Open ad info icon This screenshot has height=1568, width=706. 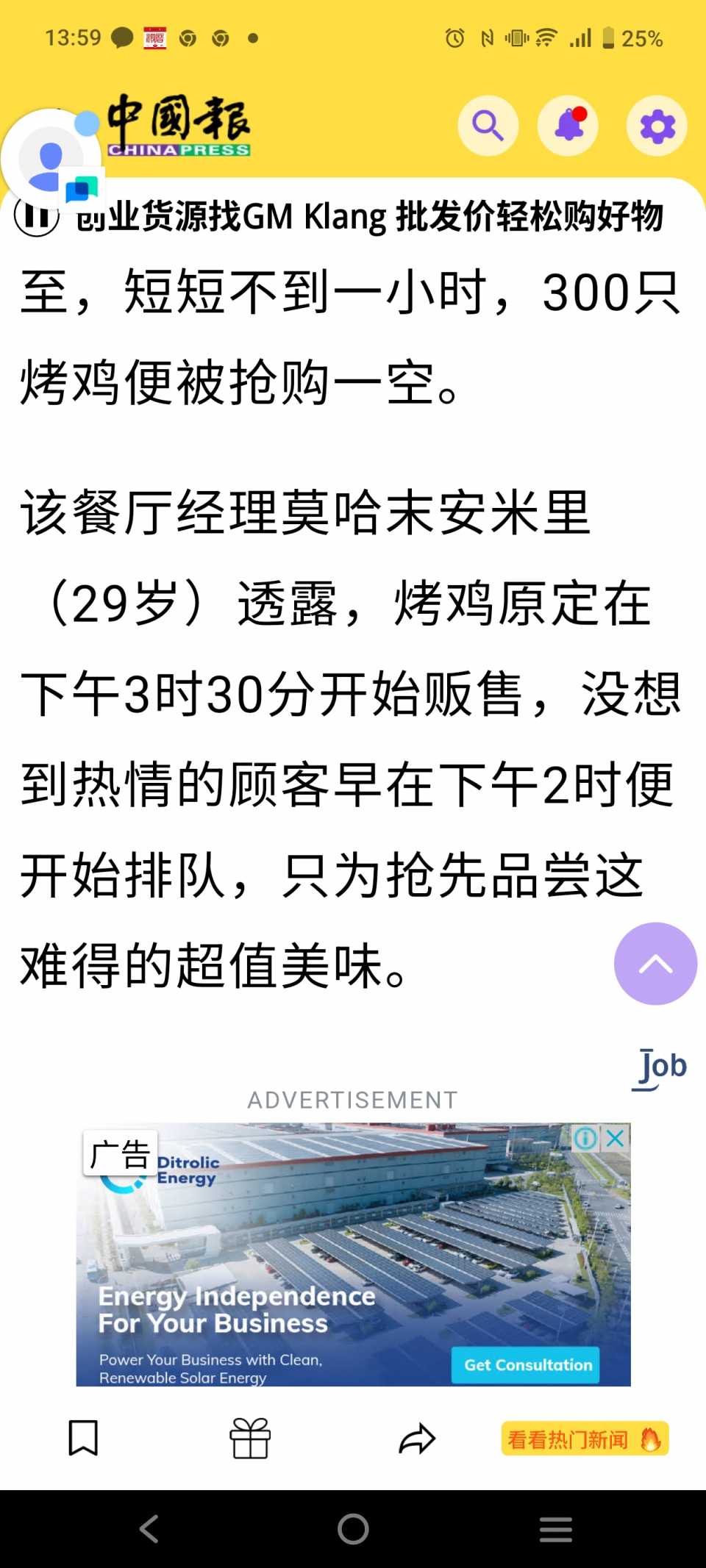(x=585, y=1139)
